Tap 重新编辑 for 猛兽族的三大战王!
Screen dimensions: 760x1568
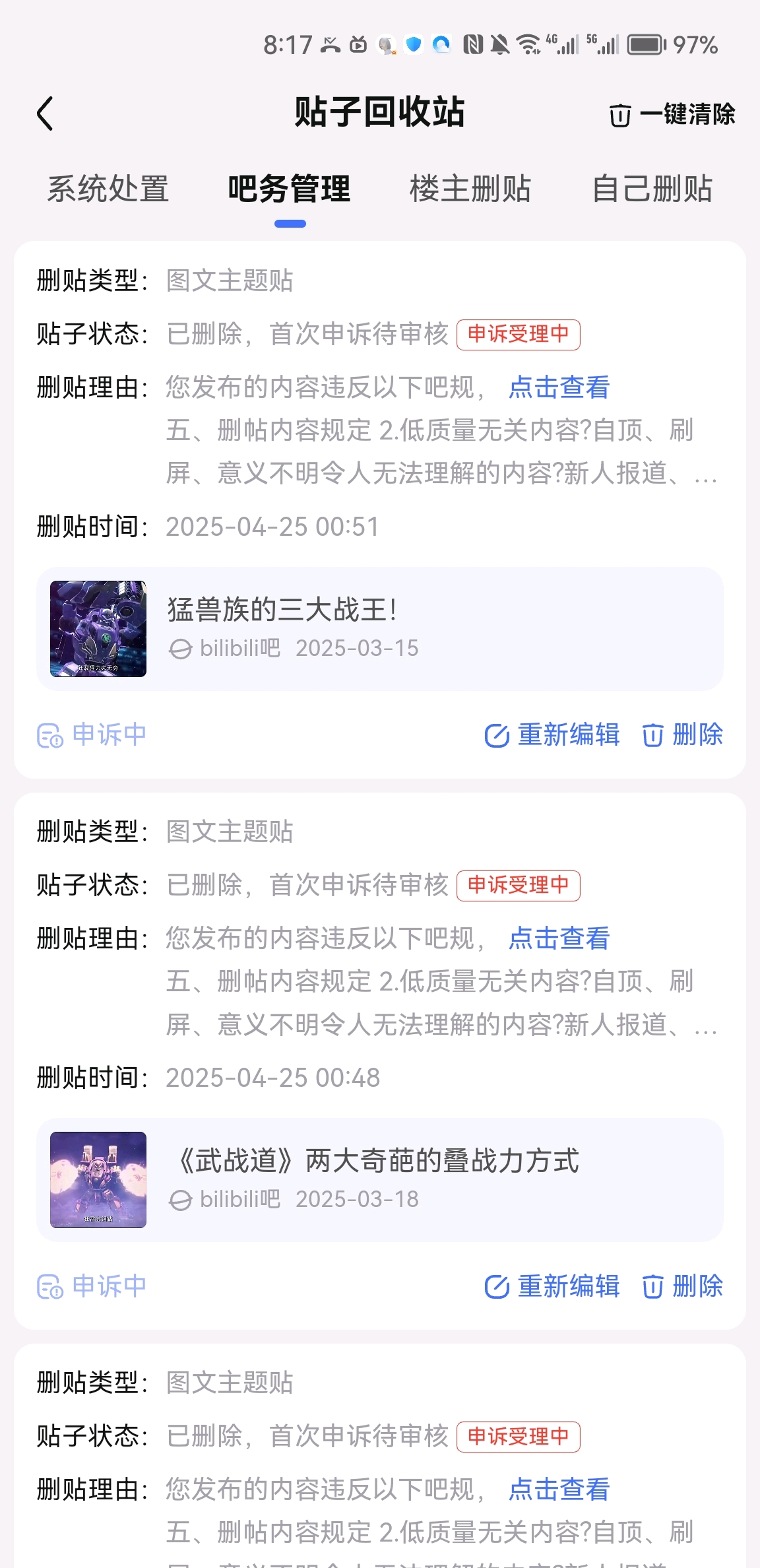(552, 735)
